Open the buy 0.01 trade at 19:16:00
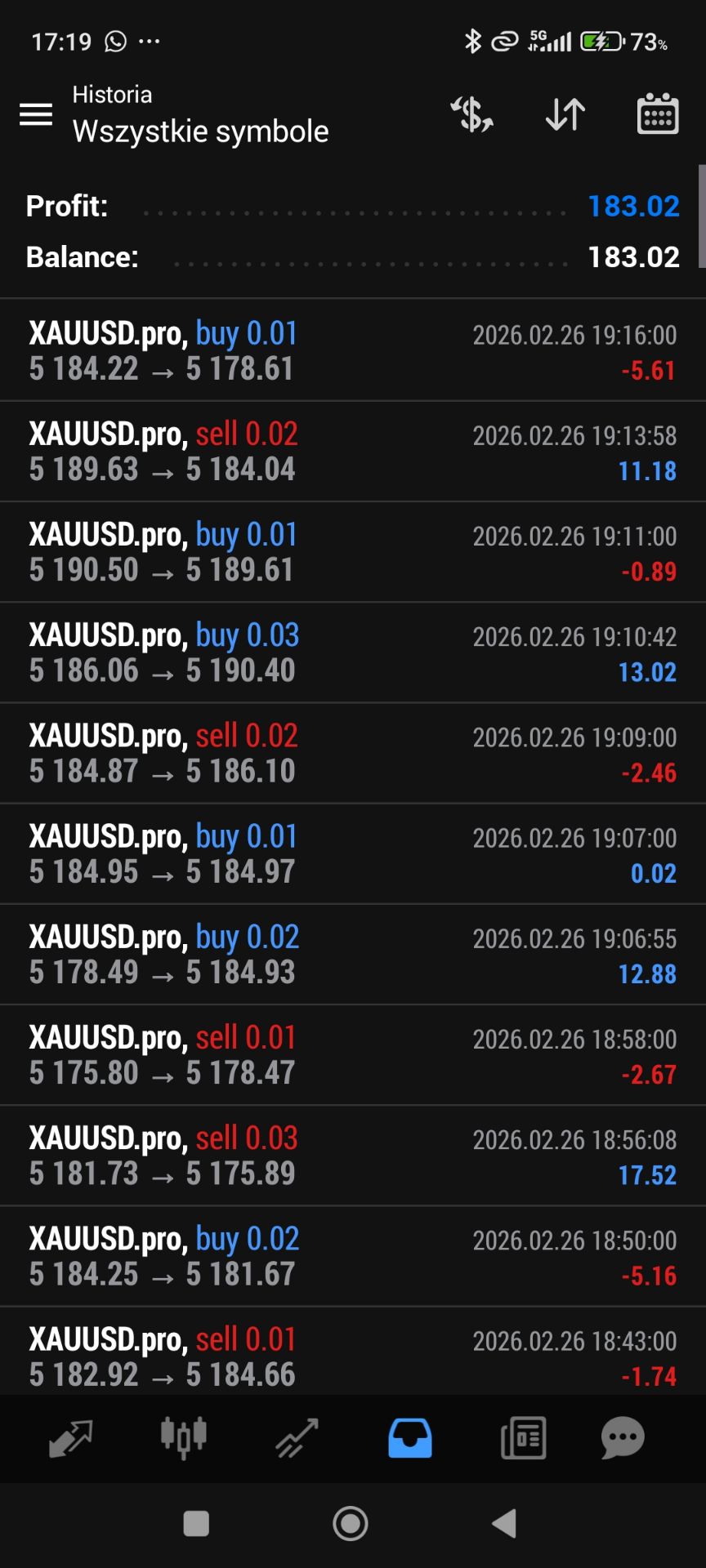Viewport: 706px width, 1568px height. pos(353,350)
